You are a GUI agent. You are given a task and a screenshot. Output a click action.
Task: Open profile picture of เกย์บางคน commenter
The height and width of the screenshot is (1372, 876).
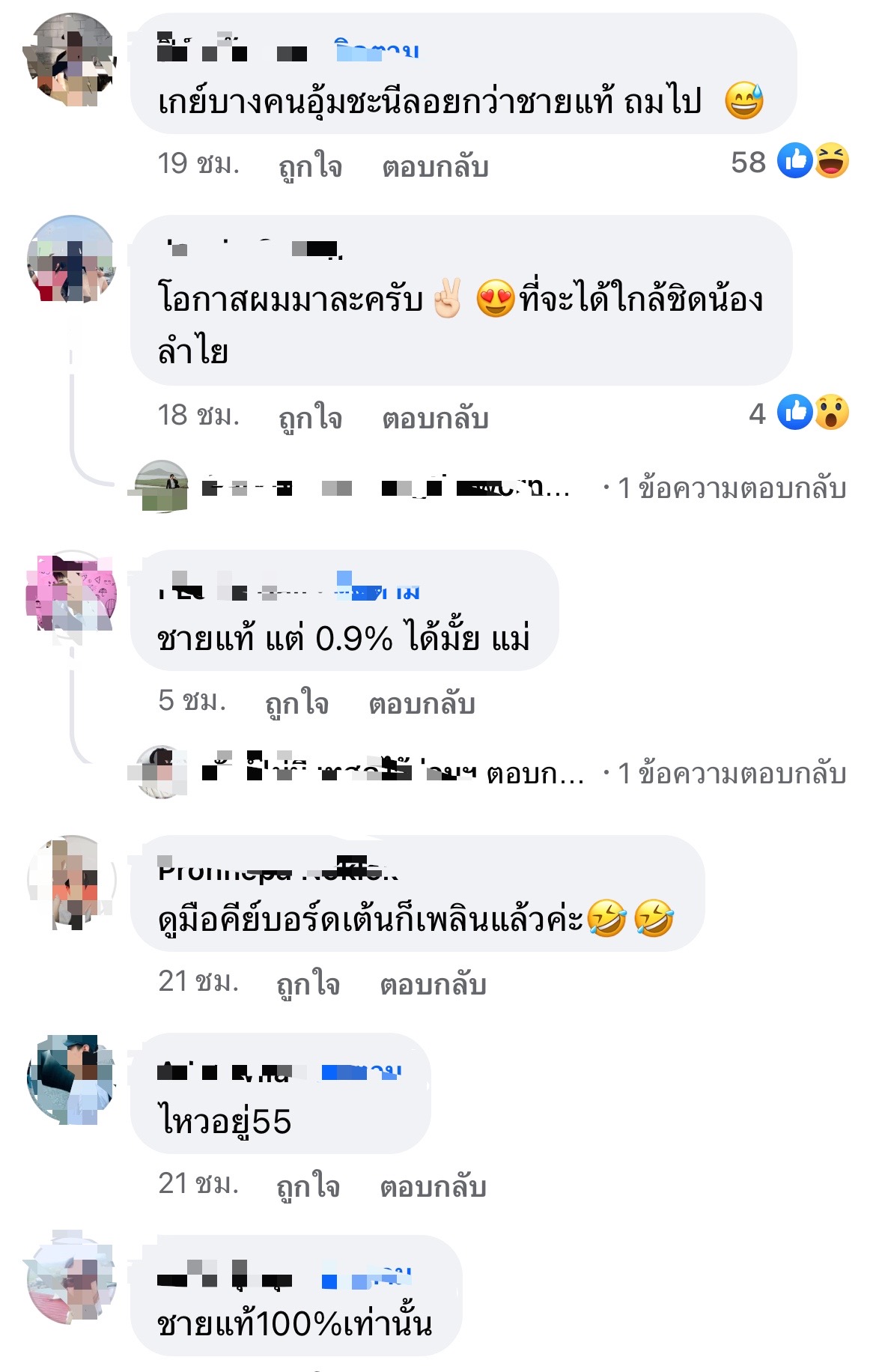click(x=72, y=58)
